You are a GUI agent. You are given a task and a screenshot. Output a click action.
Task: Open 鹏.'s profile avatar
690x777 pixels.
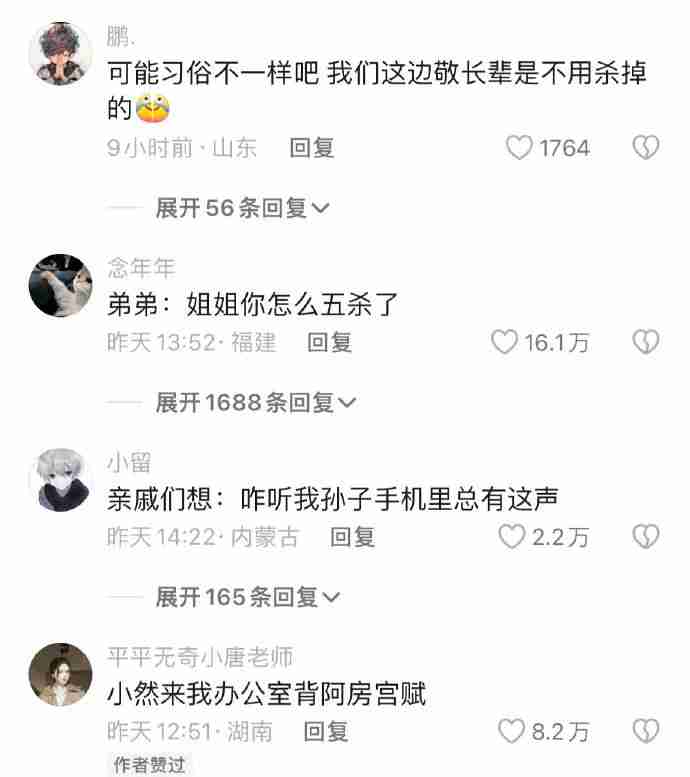click(59, 53)
